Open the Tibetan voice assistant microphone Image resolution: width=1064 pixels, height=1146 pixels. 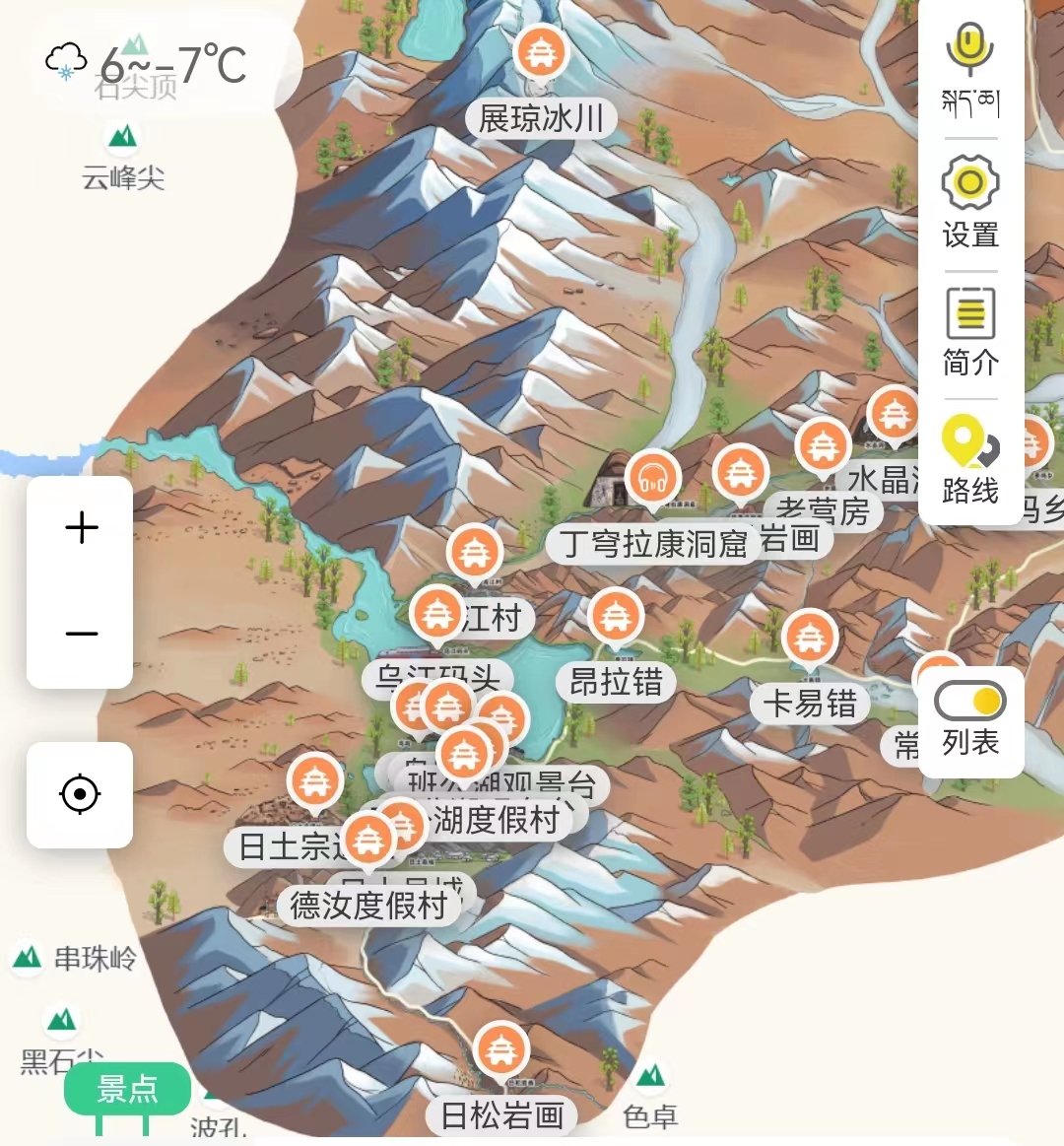point(970,69)
